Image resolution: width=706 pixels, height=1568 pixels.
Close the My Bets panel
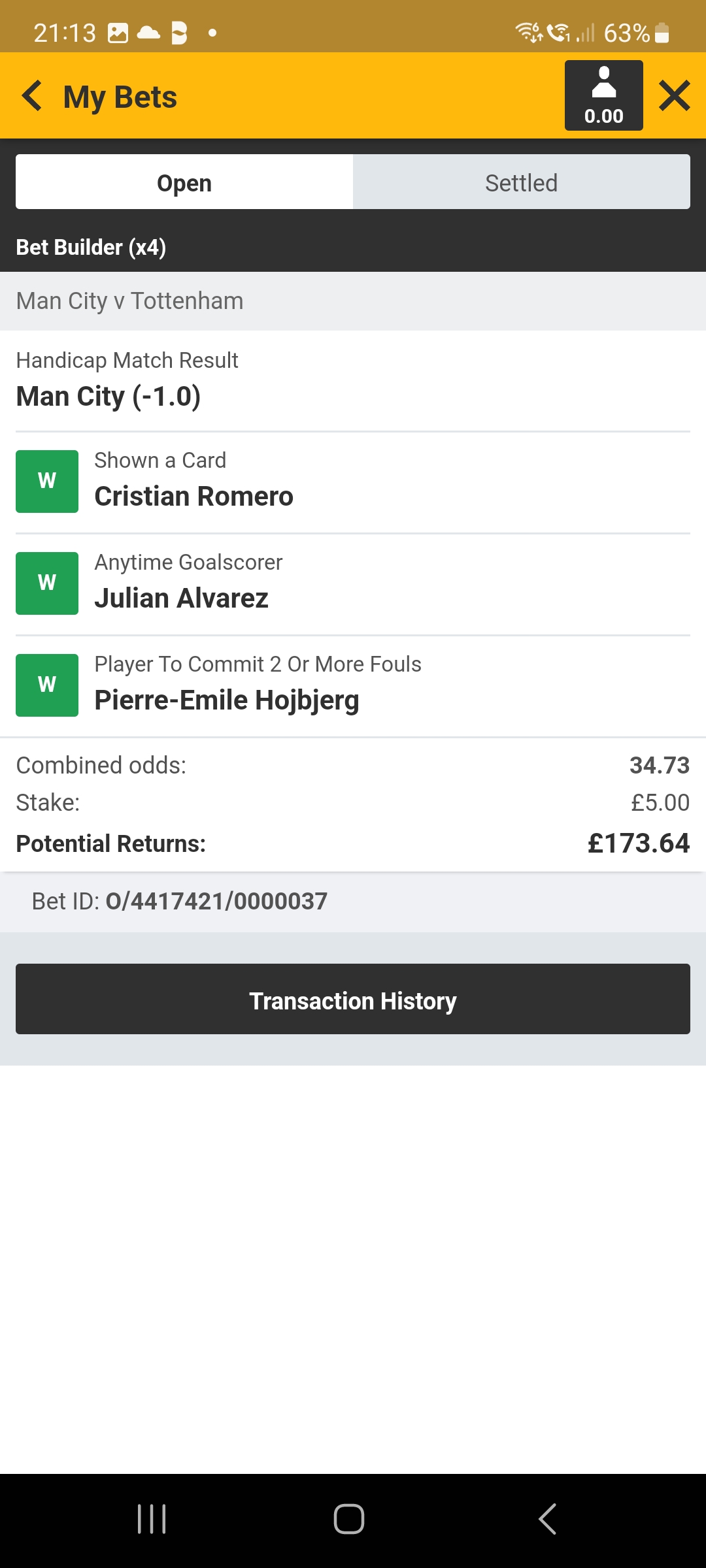[x=675, y=95]
